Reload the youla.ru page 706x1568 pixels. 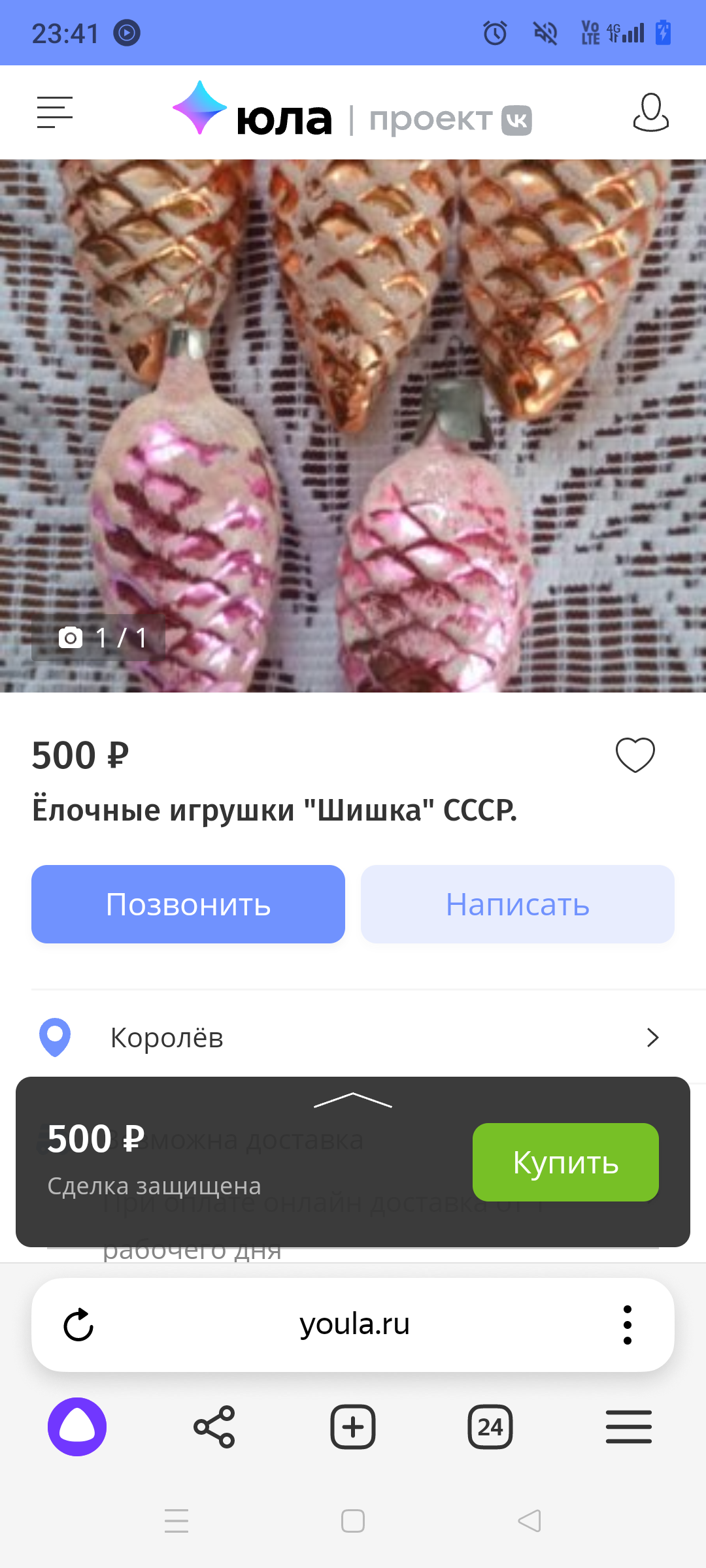pos(78,1325)
